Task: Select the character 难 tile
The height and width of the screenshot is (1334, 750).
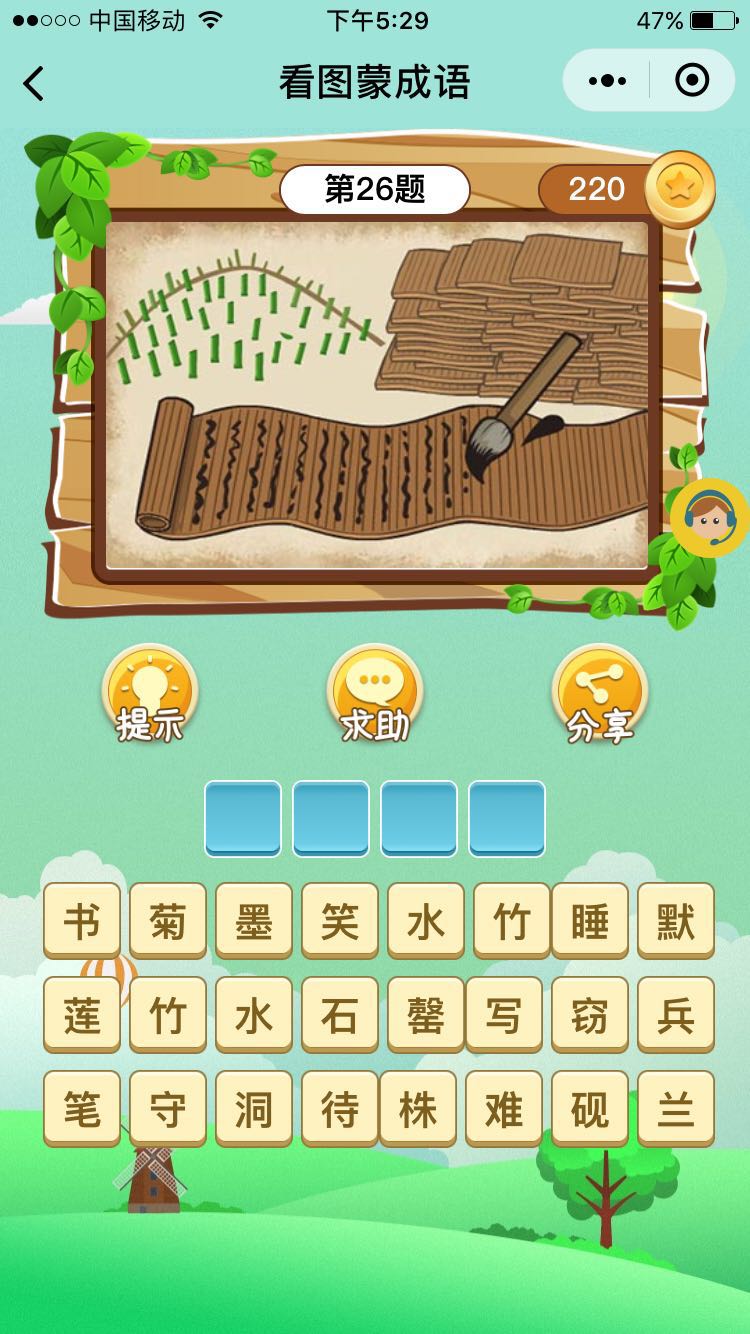Action: [504, 1108]
